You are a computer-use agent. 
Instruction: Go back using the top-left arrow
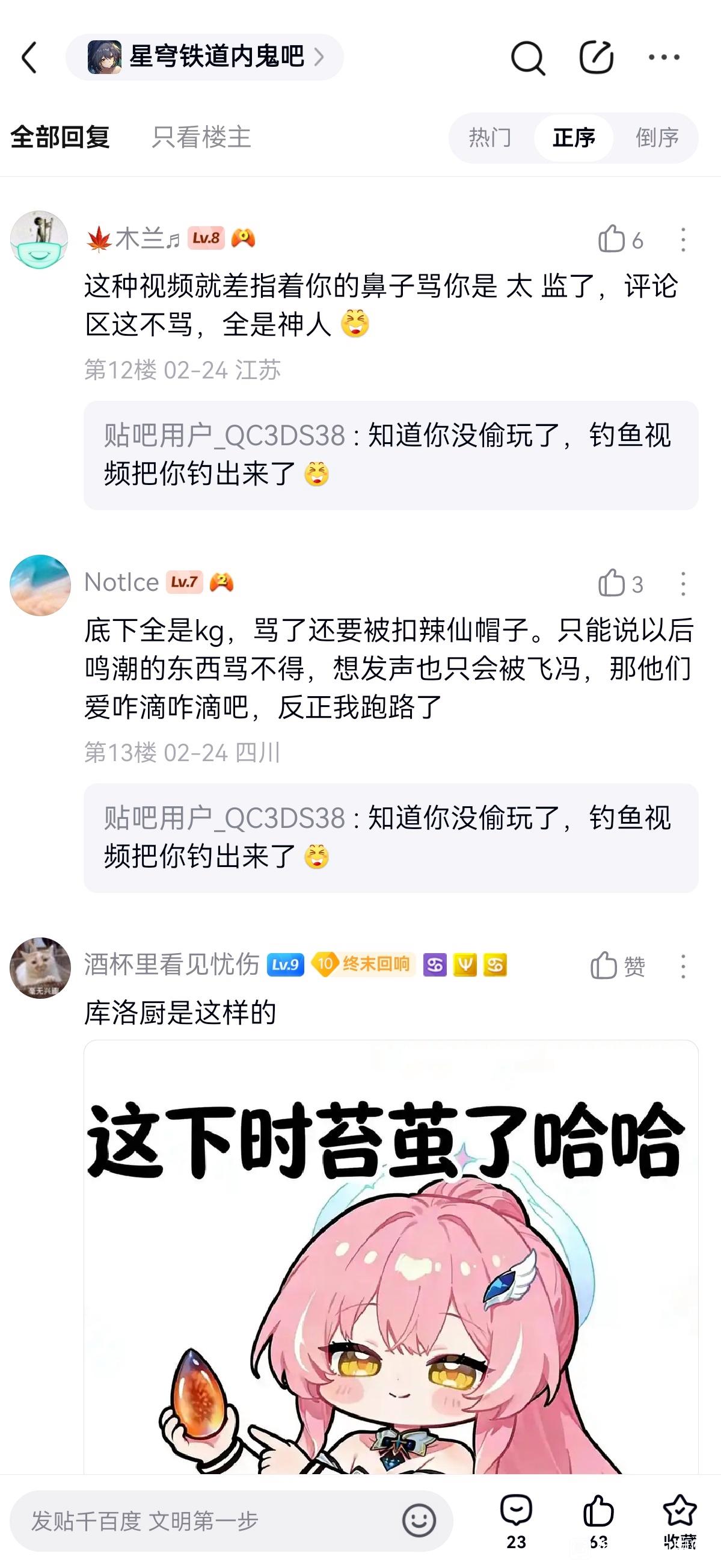29,57
